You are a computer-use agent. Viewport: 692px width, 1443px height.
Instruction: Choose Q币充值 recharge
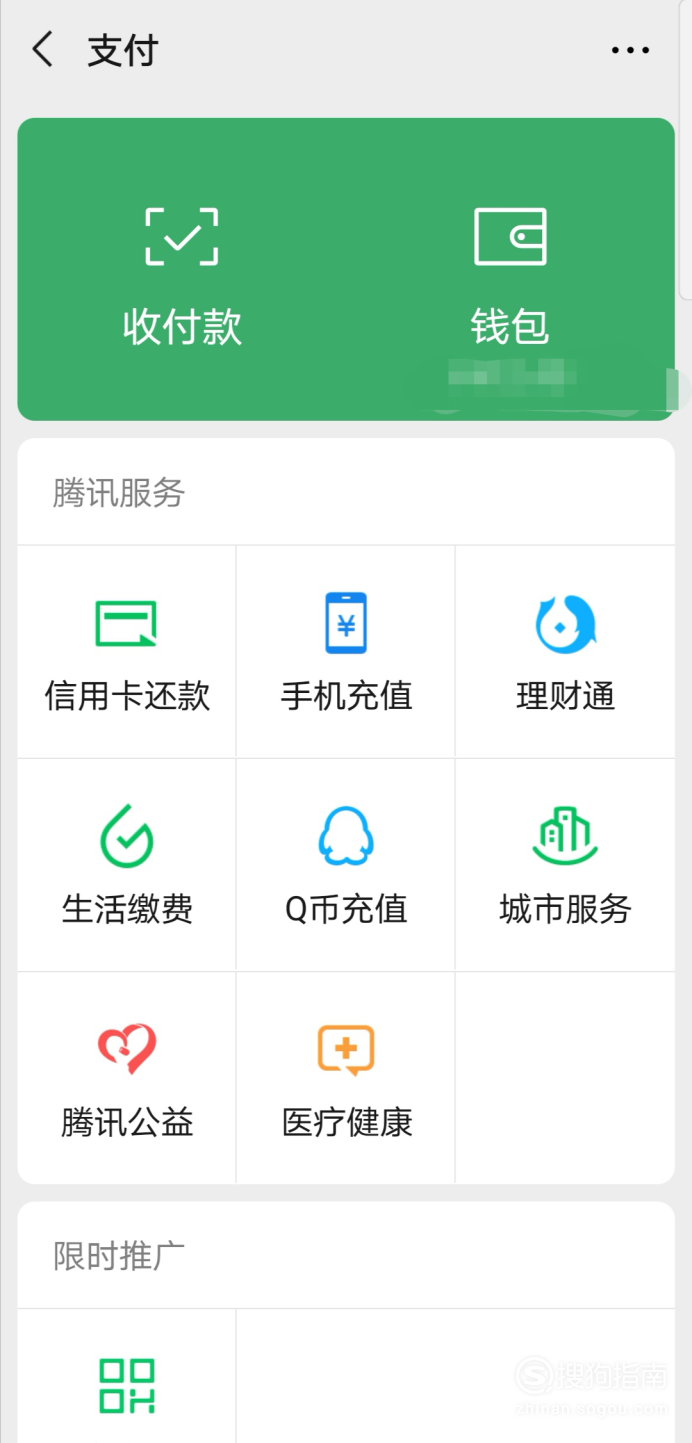click(x=346, y=865)
